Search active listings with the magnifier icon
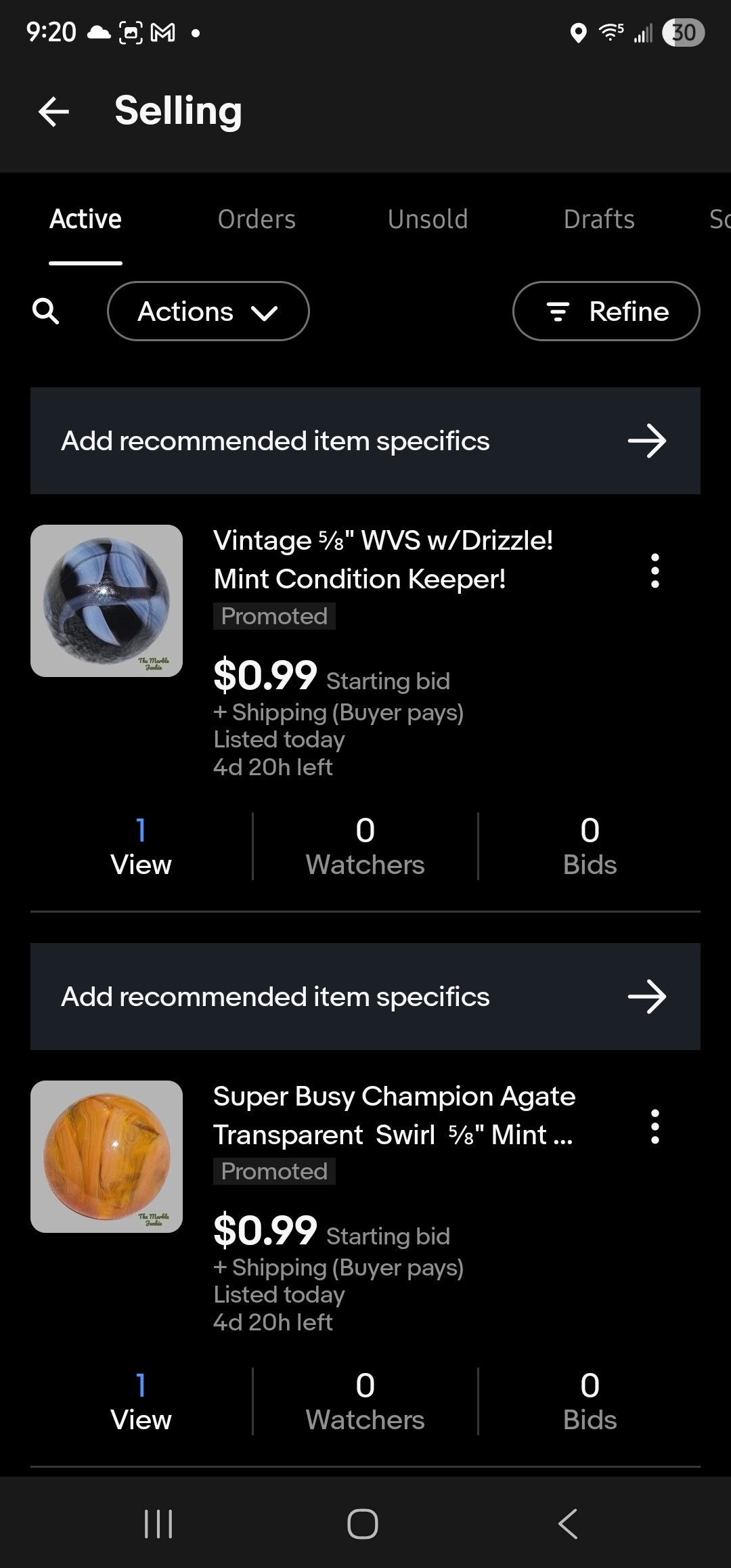Image resolution: width=731 pixels, height=1568 pixels. pyautogui.click(x=46, y=311)
